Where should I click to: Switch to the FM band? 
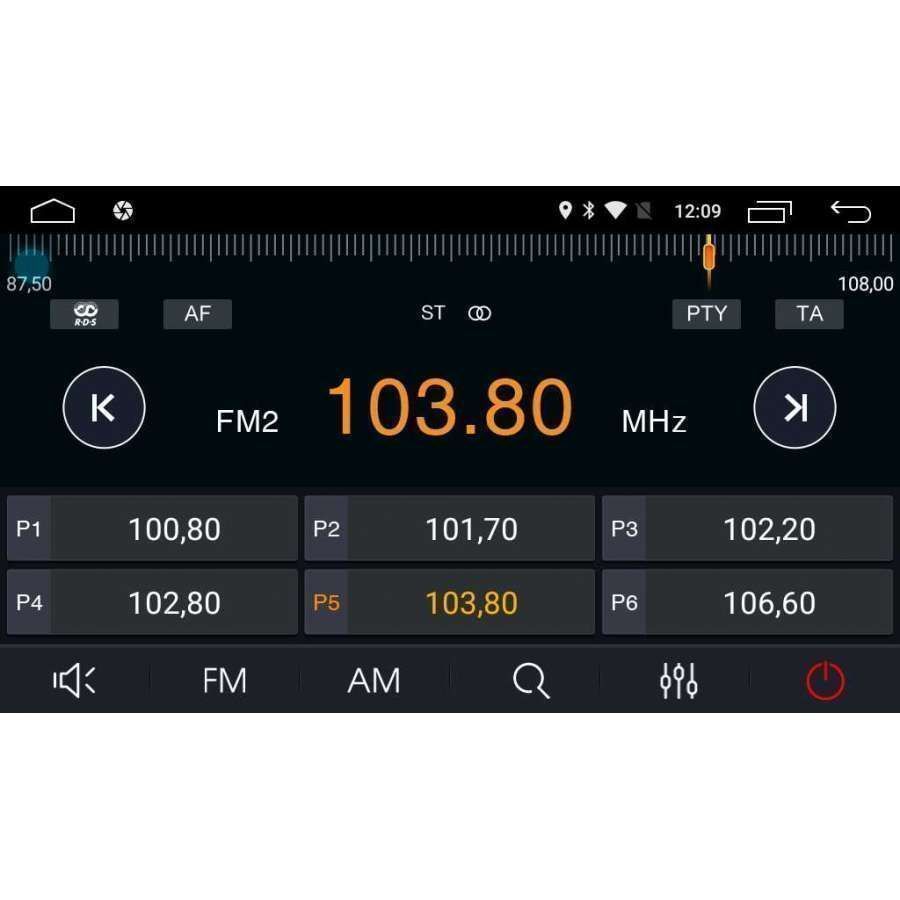tap(224, 681)
